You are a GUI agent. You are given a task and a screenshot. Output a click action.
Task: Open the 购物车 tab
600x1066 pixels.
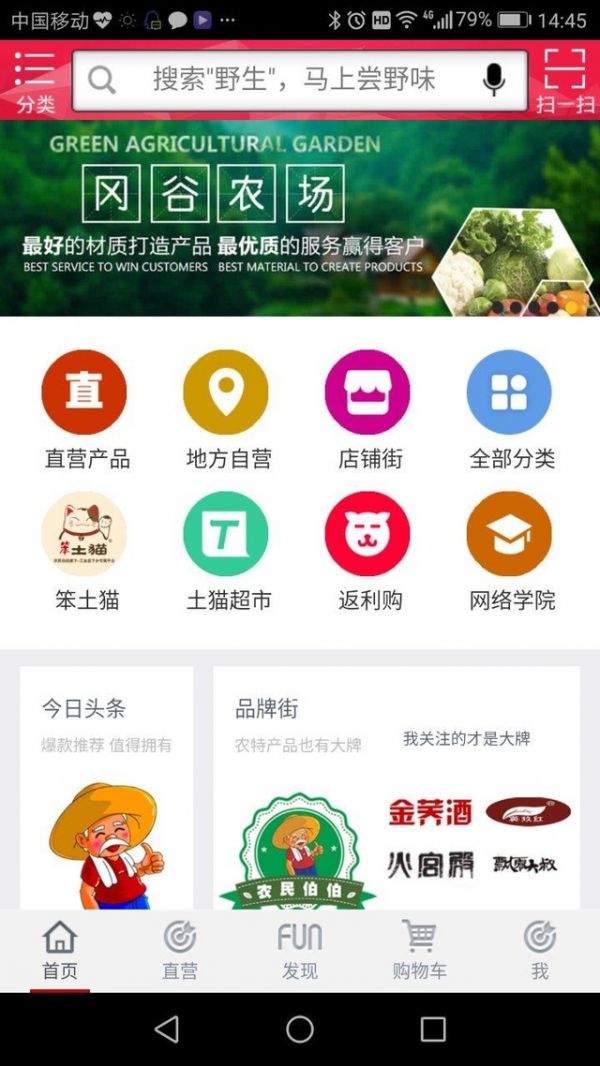[x=420, y=951]
